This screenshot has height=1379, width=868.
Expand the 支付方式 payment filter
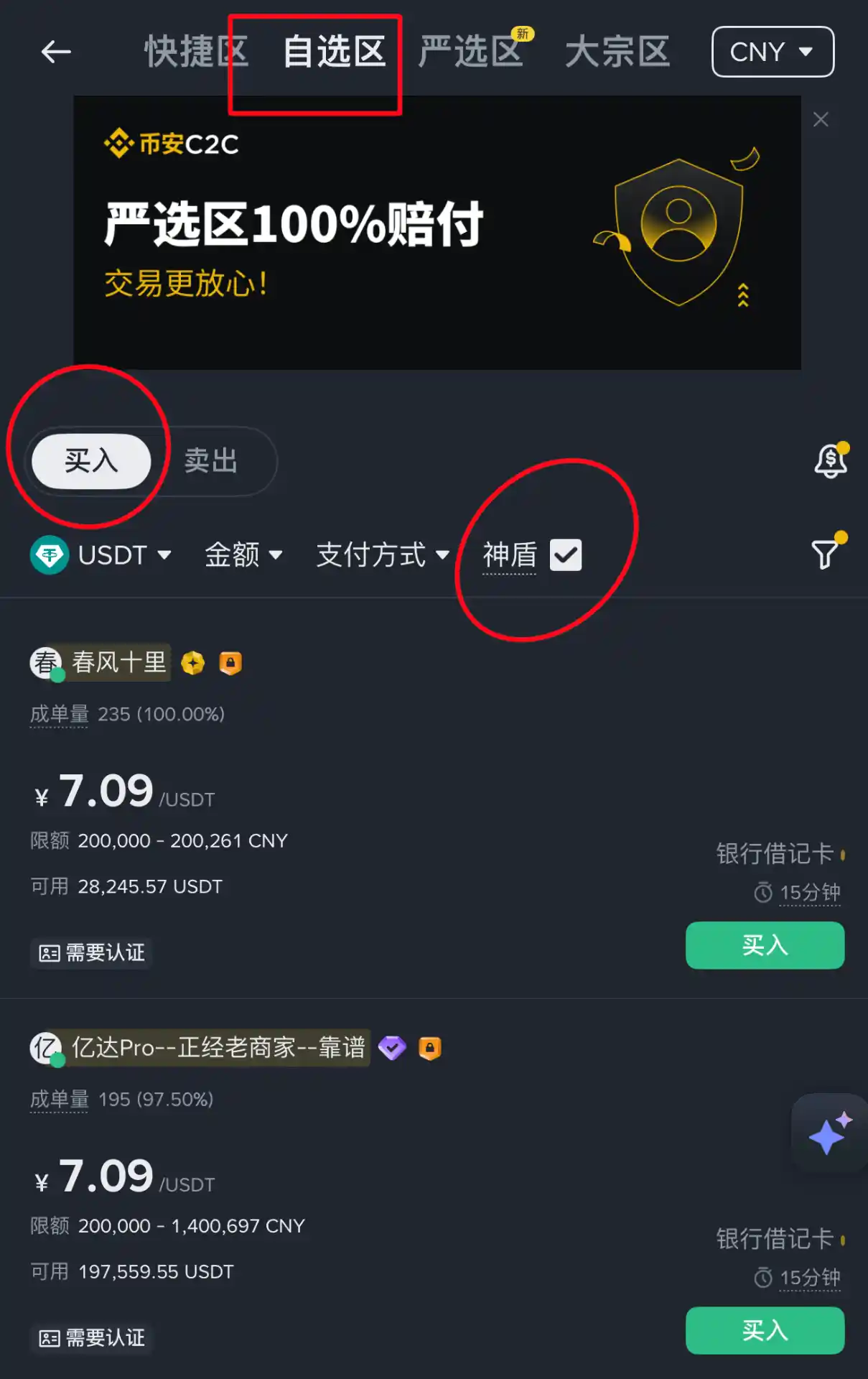pos(383,555)
